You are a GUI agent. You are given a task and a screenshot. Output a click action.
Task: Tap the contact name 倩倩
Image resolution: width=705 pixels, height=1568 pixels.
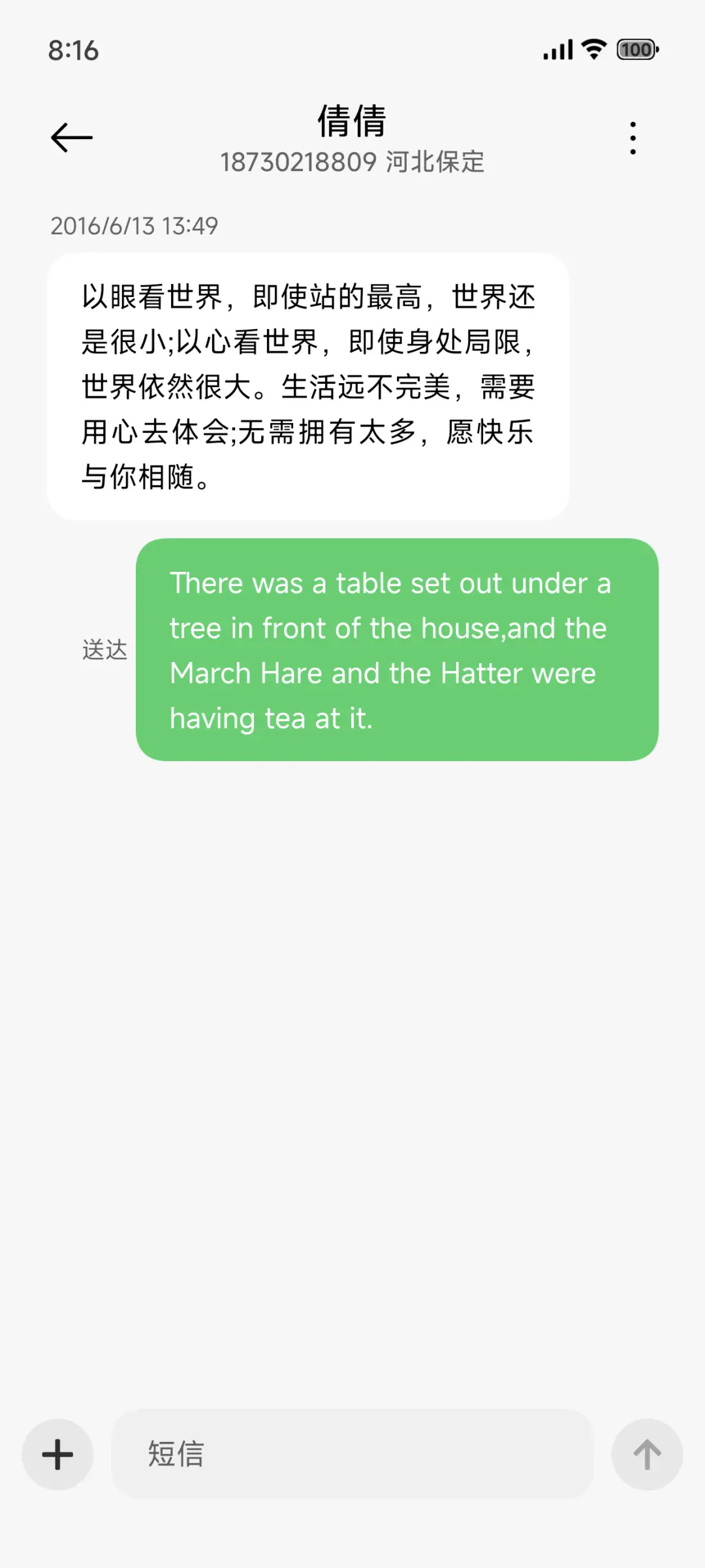[x=351, y=121]
